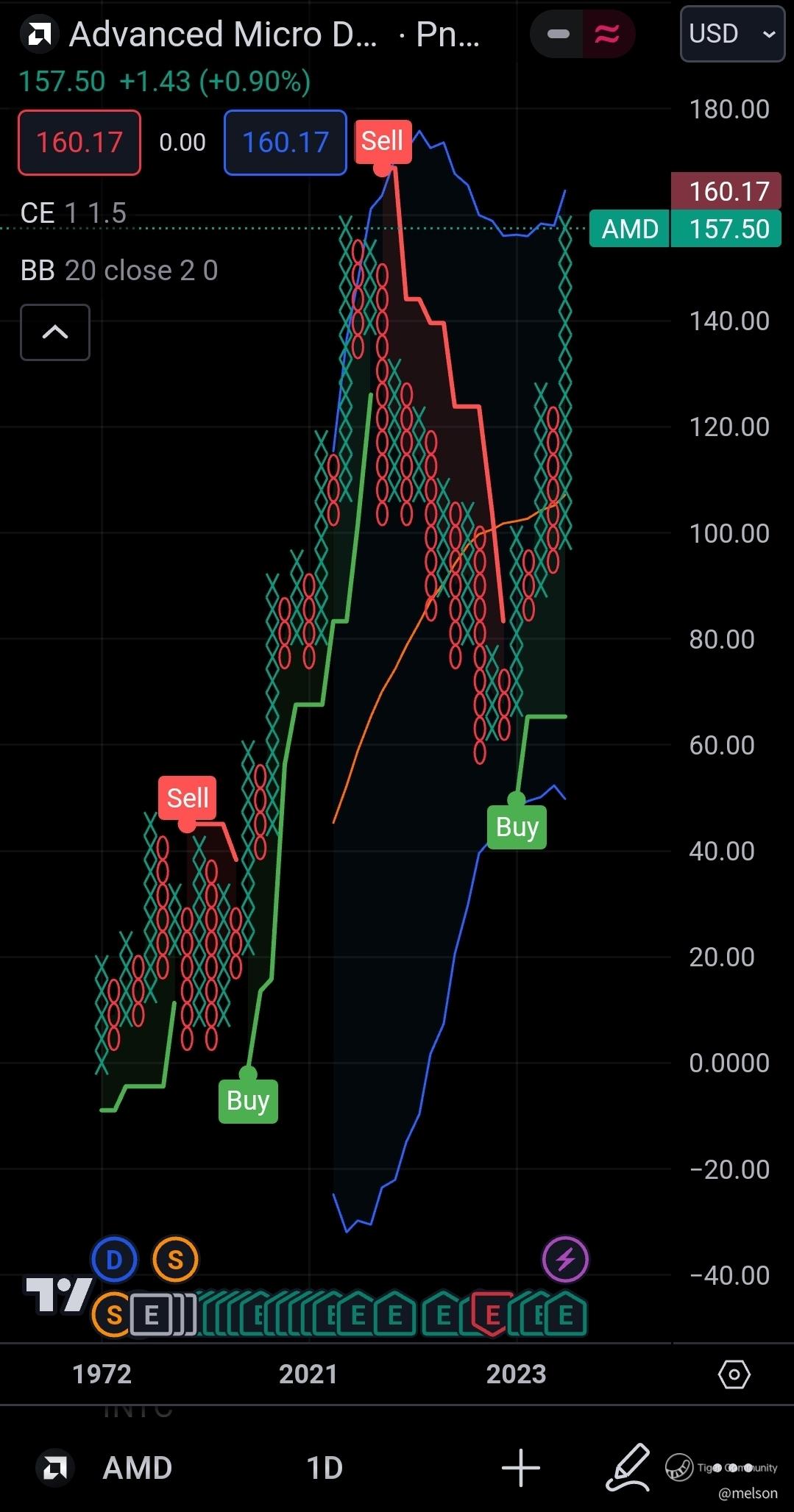Tap the purple lightning event marker
Image resolution: width=794 pixels, height=1512 pixels.
[564, 1260]
